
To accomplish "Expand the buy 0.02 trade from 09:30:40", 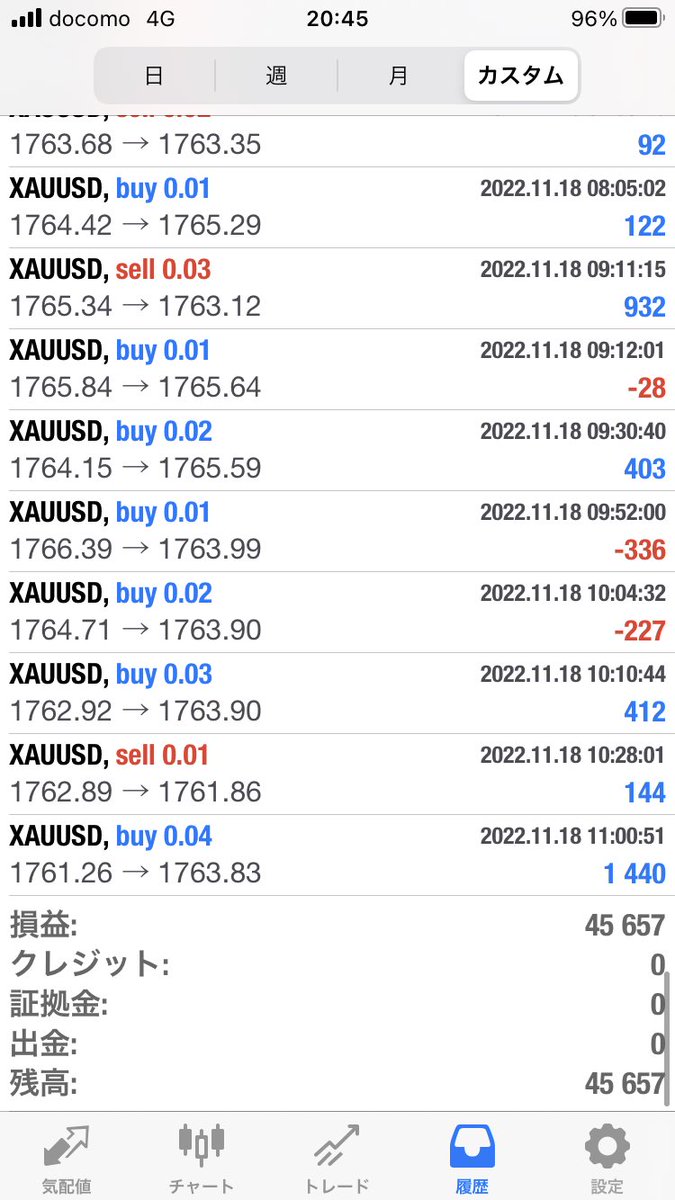I will [x=337, y=451].
